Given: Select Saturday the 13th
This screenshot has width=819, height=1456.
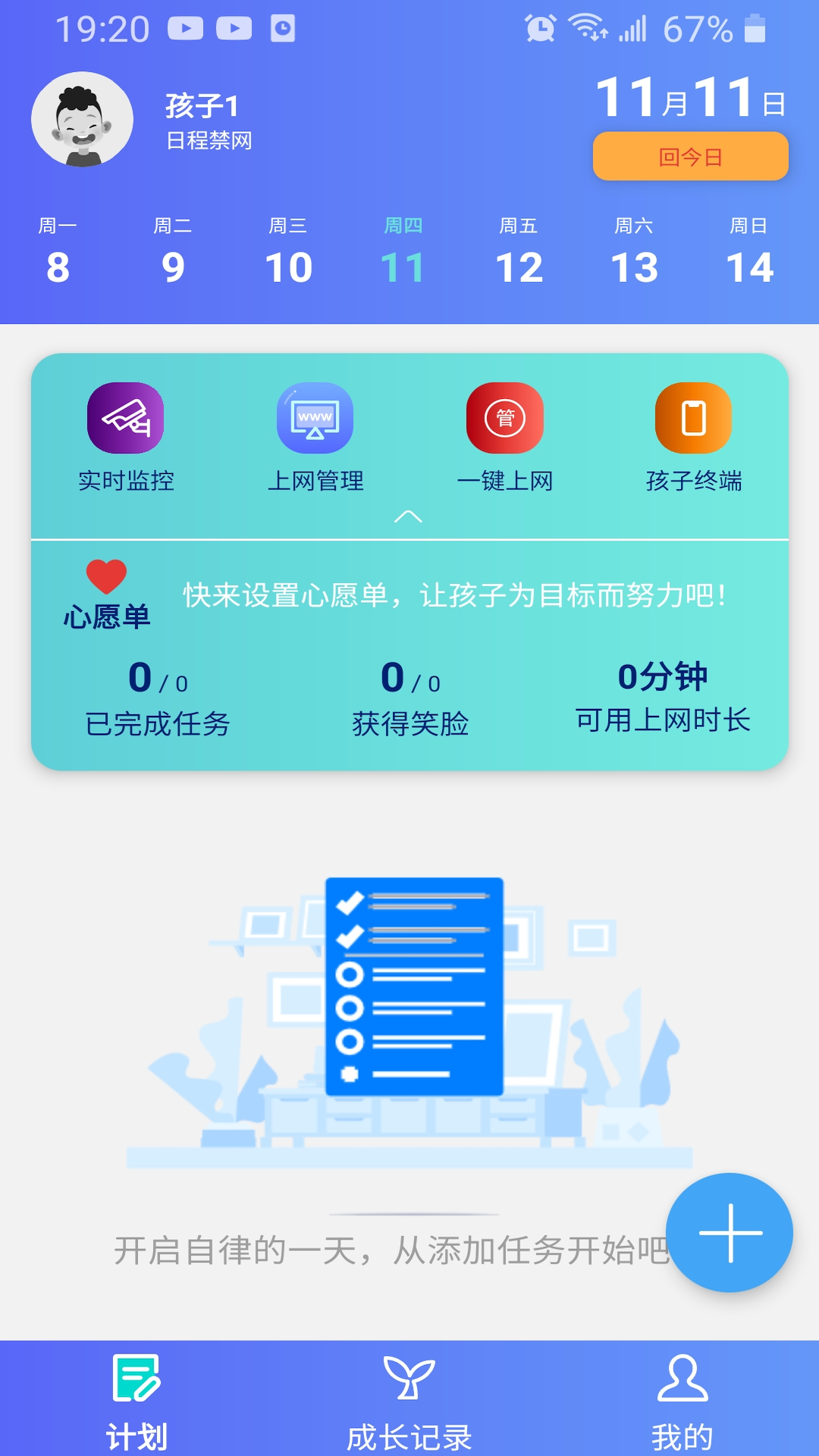Looking at the screenshot, I should point(634,252).
